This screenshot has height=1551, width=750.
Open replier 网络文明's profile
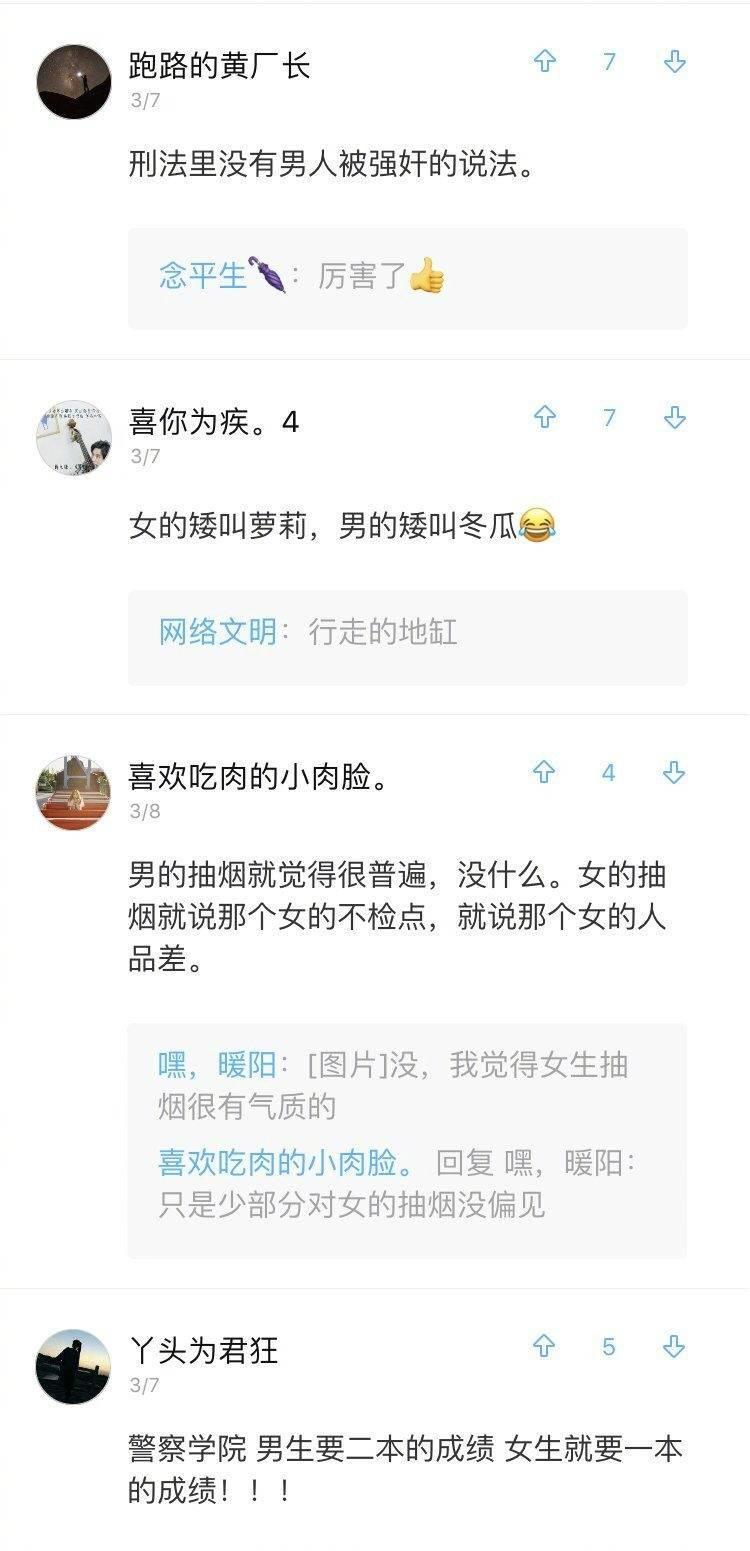[x=217, y=632]
